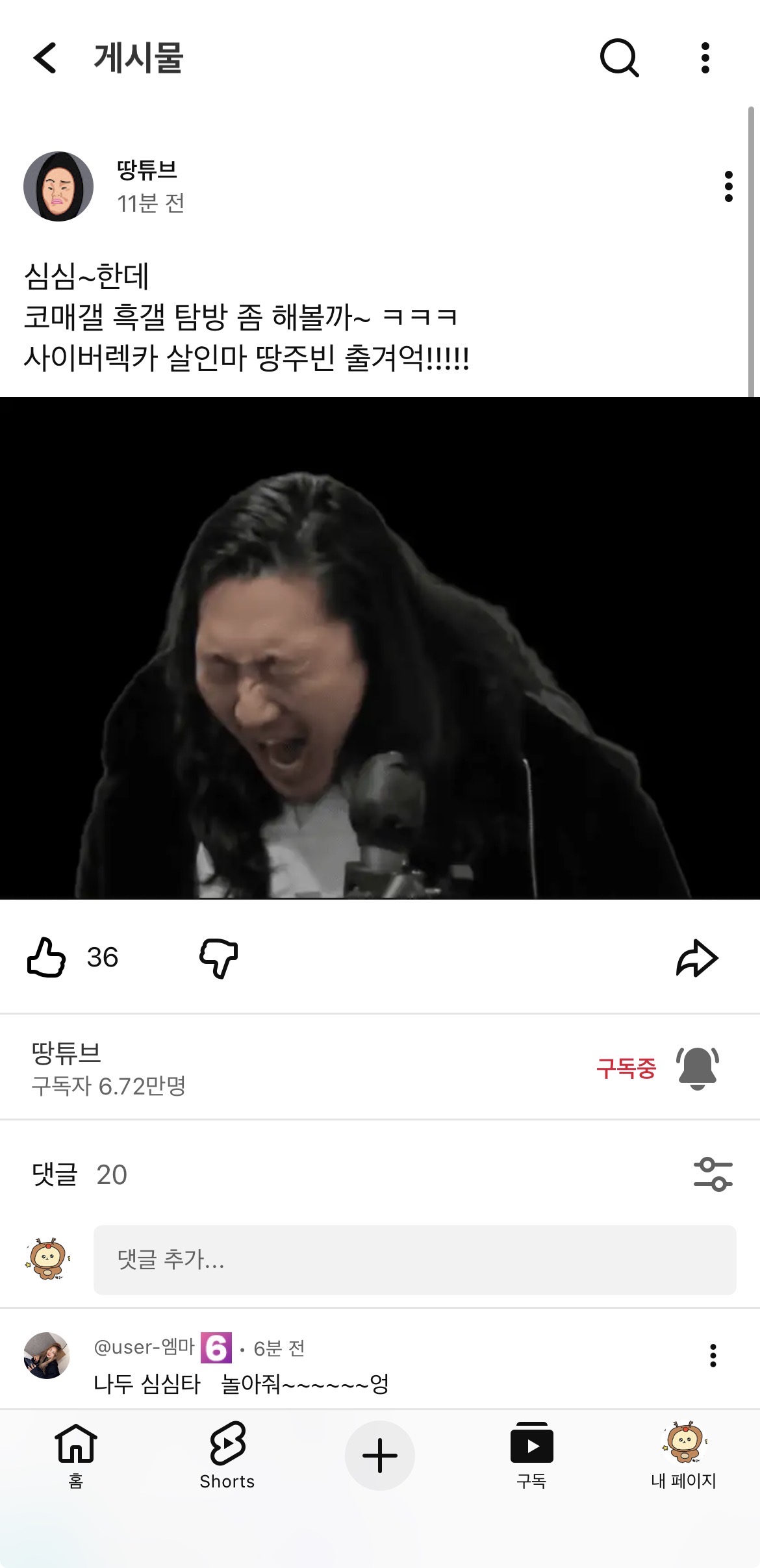Open 땅튜브 channel avatar on the post
This screenshot has width=760, height=1568.
pos(58,186)
